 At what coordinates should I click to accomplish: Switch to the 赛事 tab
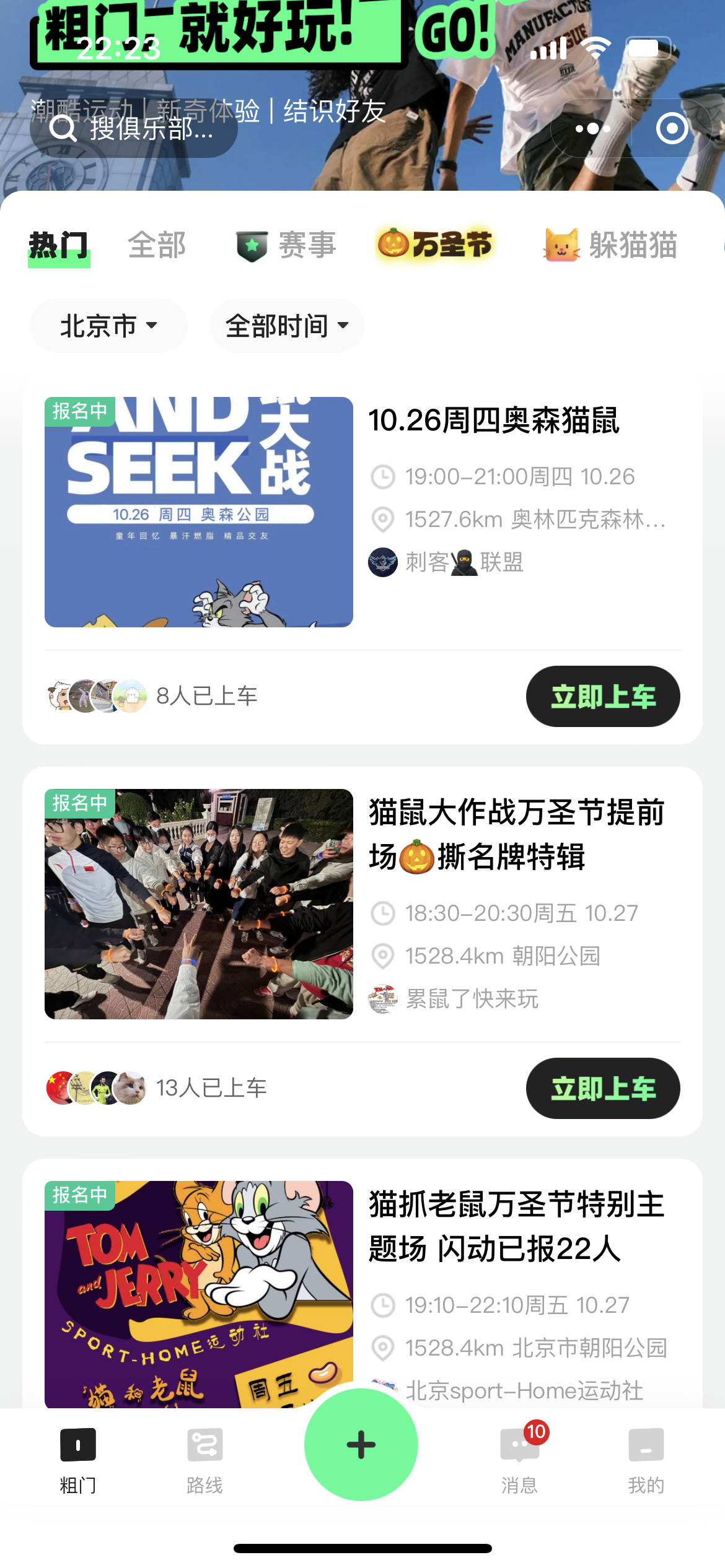(287, 245)
